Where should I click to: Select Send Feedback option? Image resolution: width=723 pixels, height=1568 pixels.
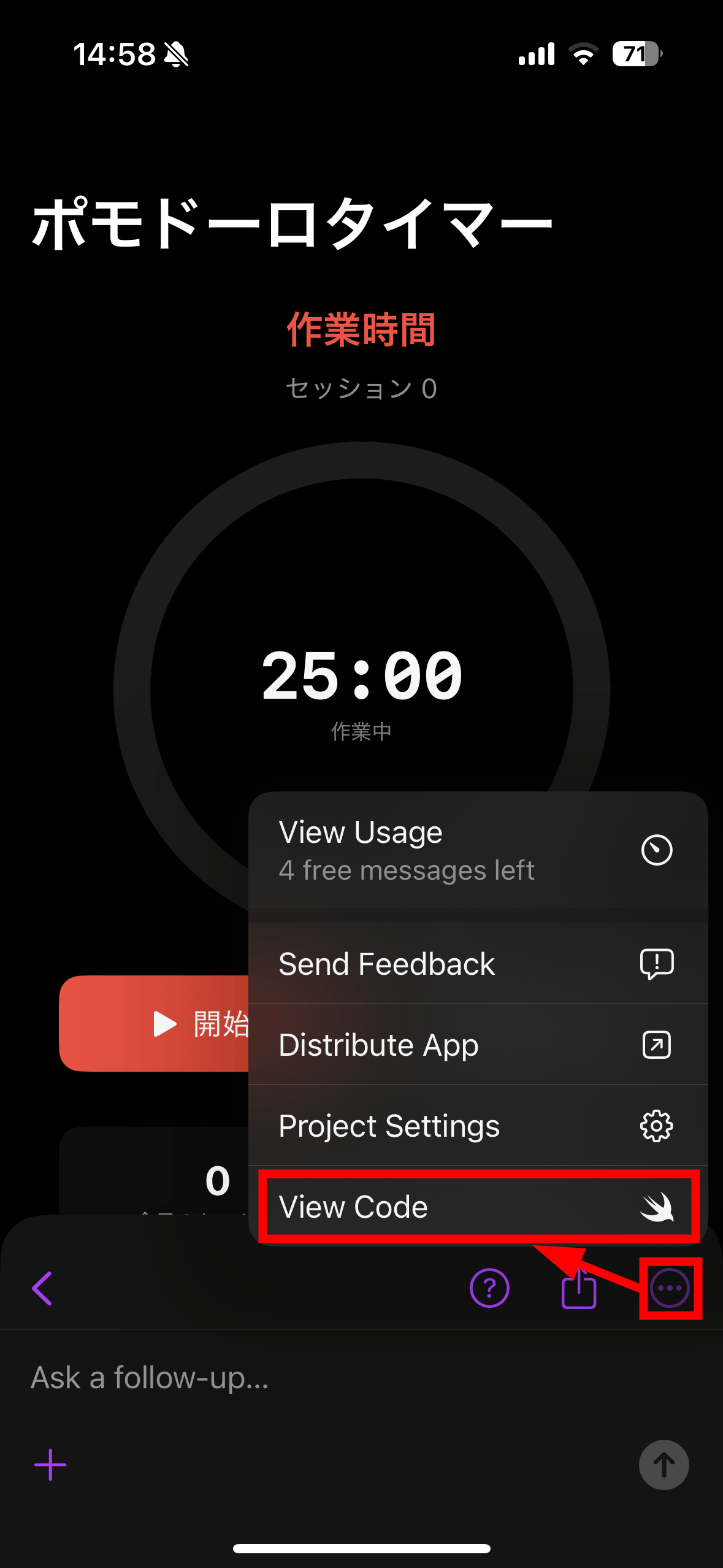tap(478, 964)
